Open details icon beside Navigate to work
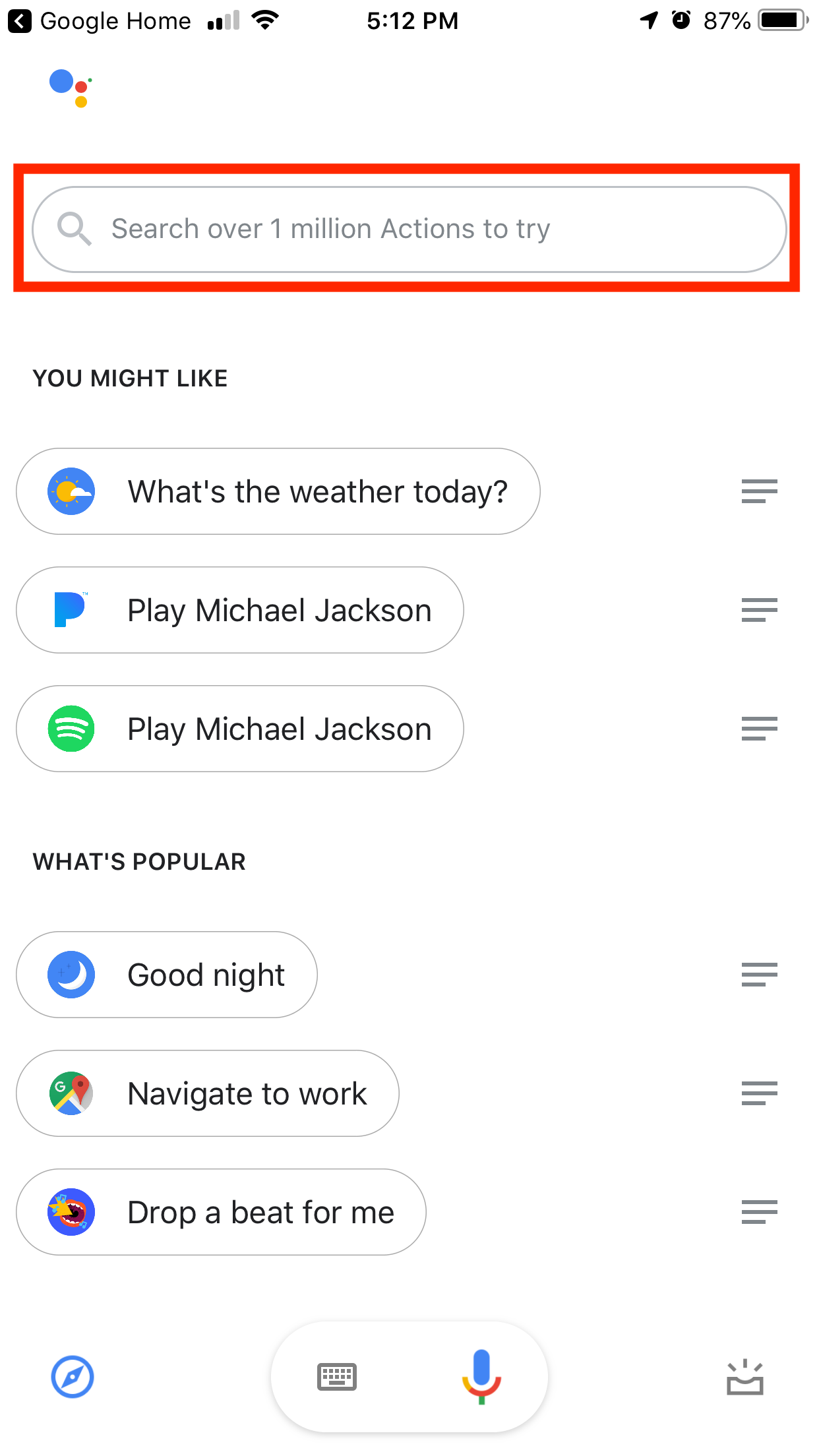Viewport: 819px width, 1456px height. point(759,1093)
